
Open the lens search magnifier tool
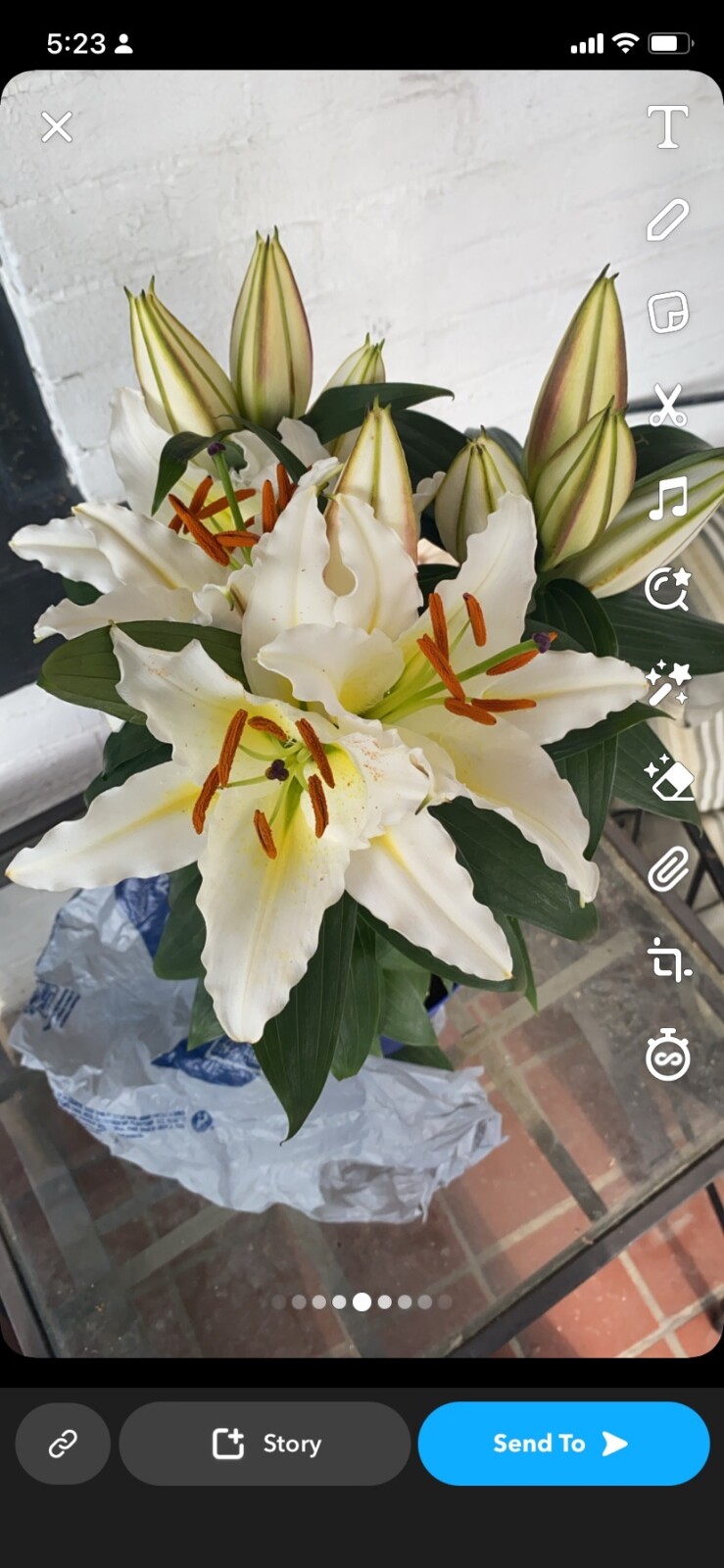pyautogui.click(x=668, y=590)
